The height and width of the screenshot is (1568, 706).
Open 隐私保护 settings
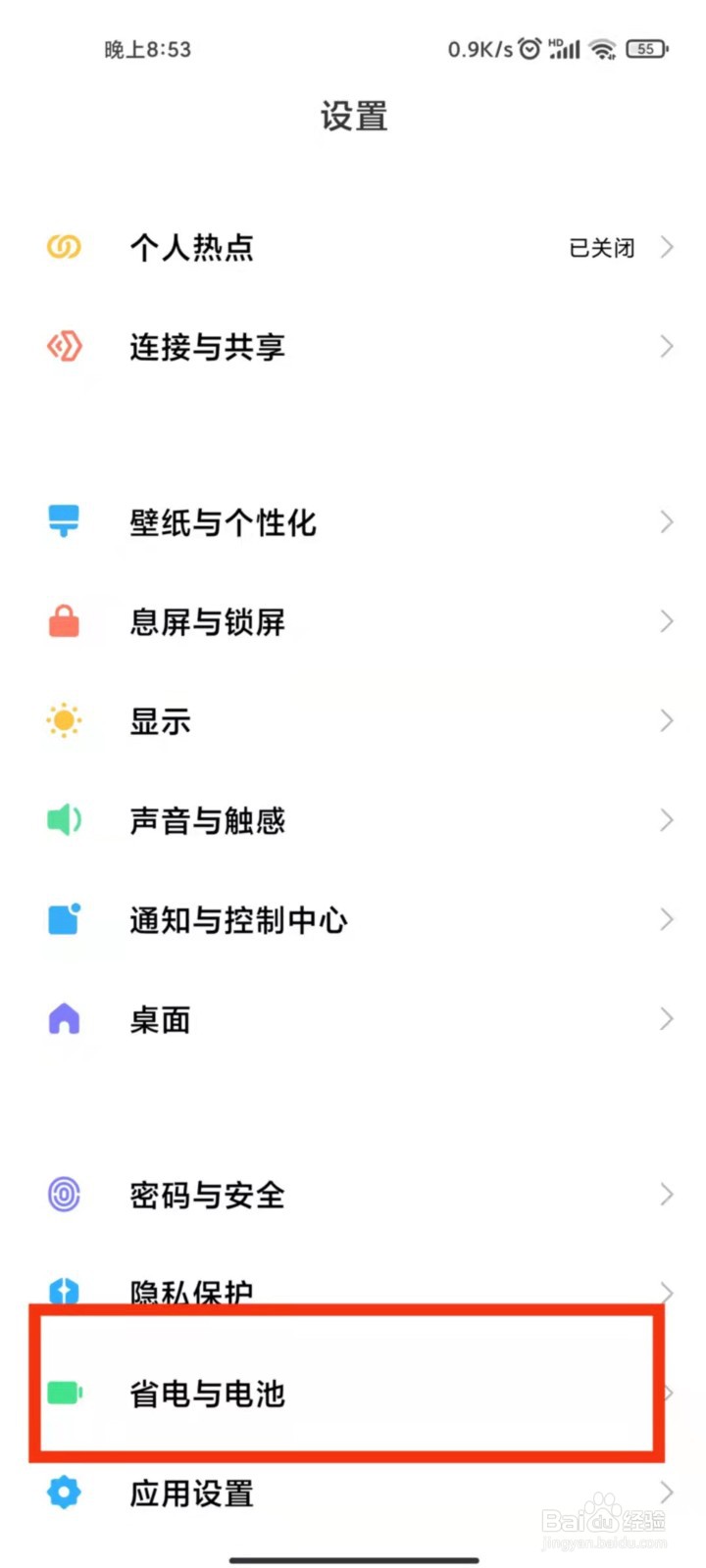[353, 1286]
